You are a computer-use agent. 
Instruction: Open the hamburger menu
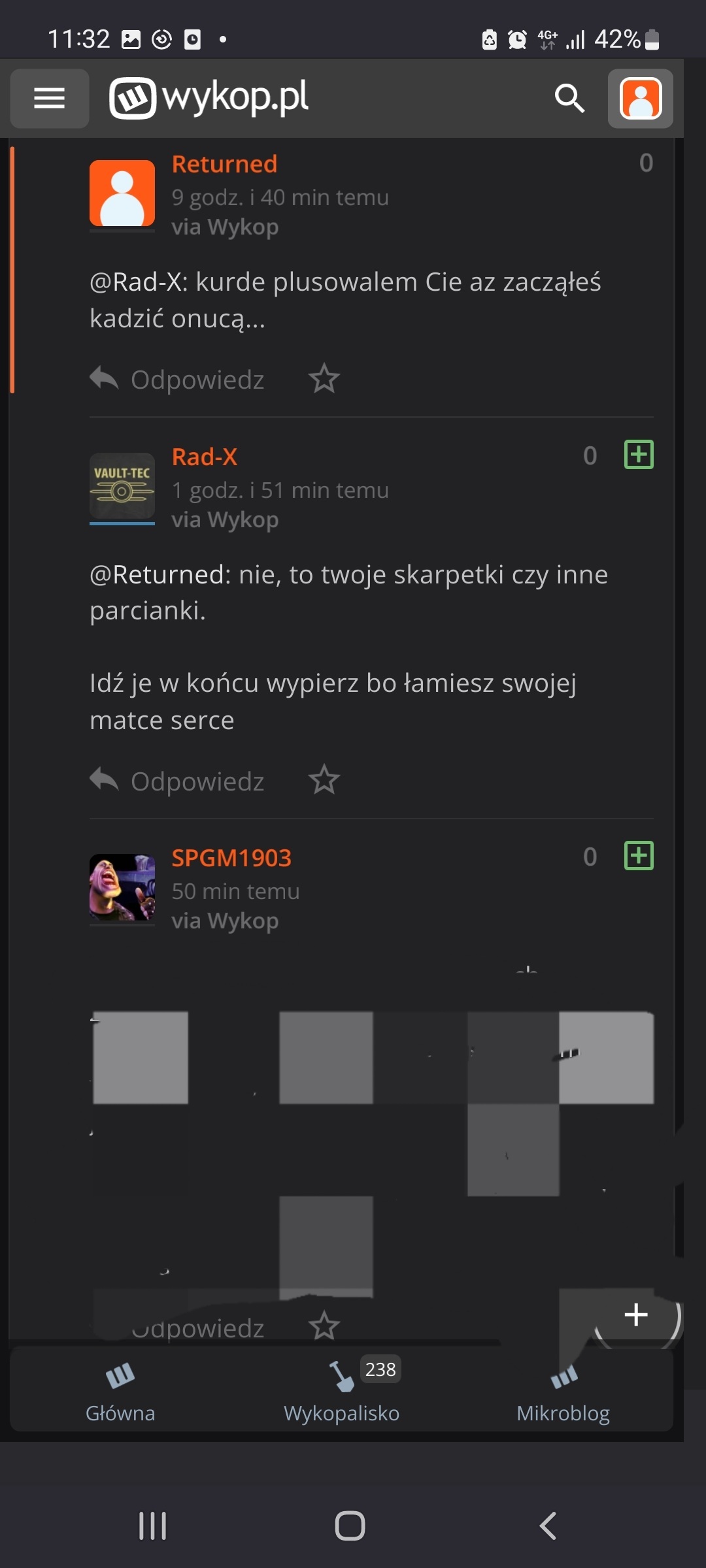50,99
